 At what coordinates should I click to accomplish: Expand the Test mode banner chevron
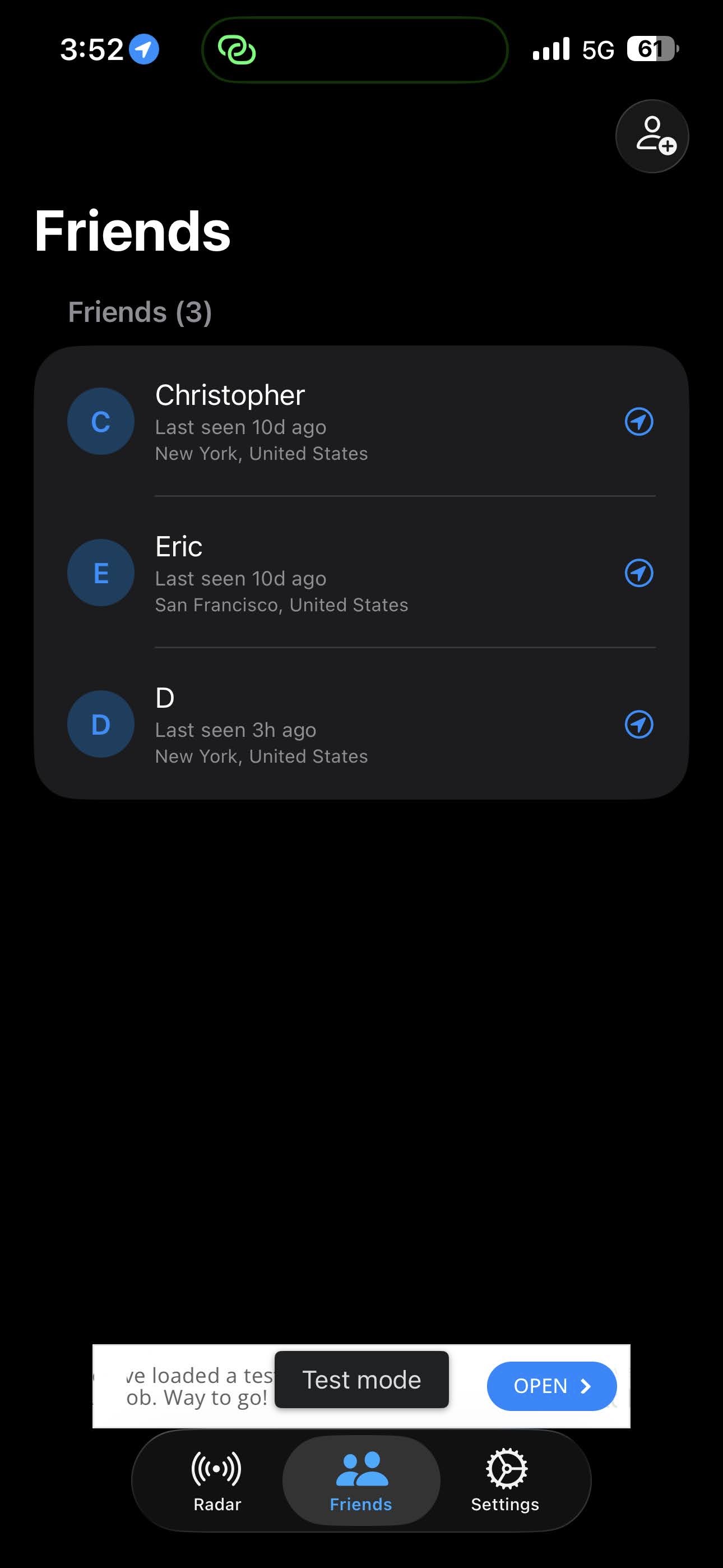pyautogui.click(x=586, y=1386)
